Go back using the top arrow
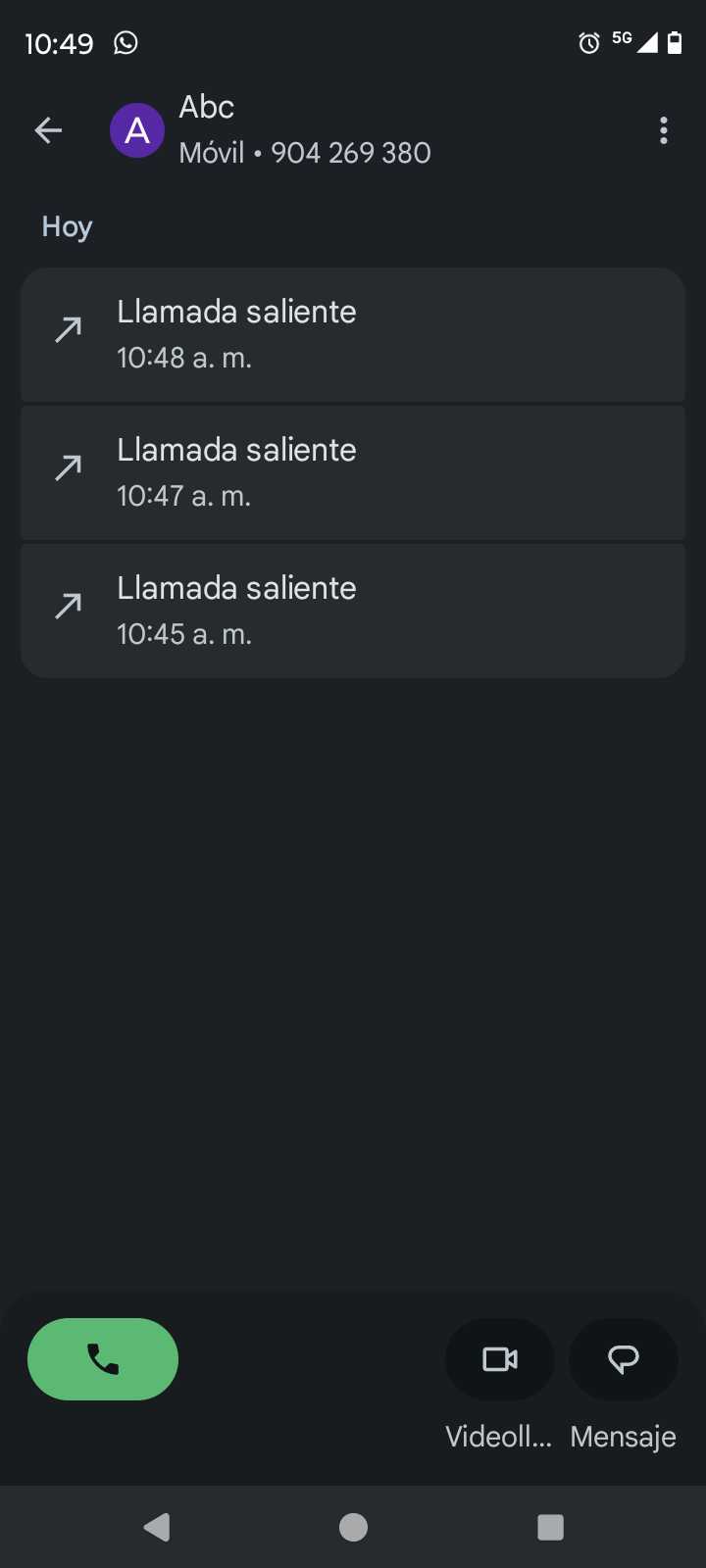This screenshot has height=1568, width=706. (x=48, y=130)
